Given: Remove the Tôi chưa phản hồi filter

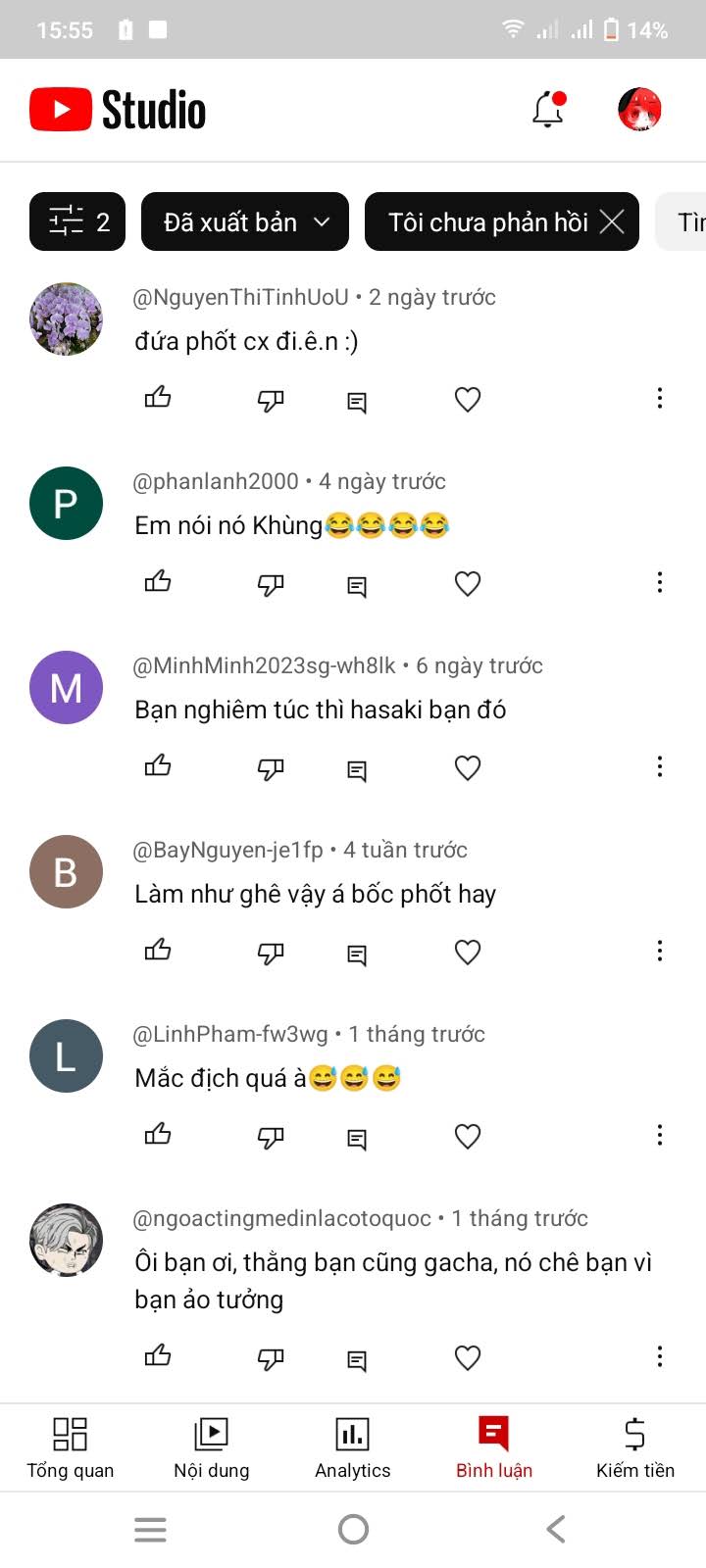Looking at the screenshot, I should [x=612, y=222].
